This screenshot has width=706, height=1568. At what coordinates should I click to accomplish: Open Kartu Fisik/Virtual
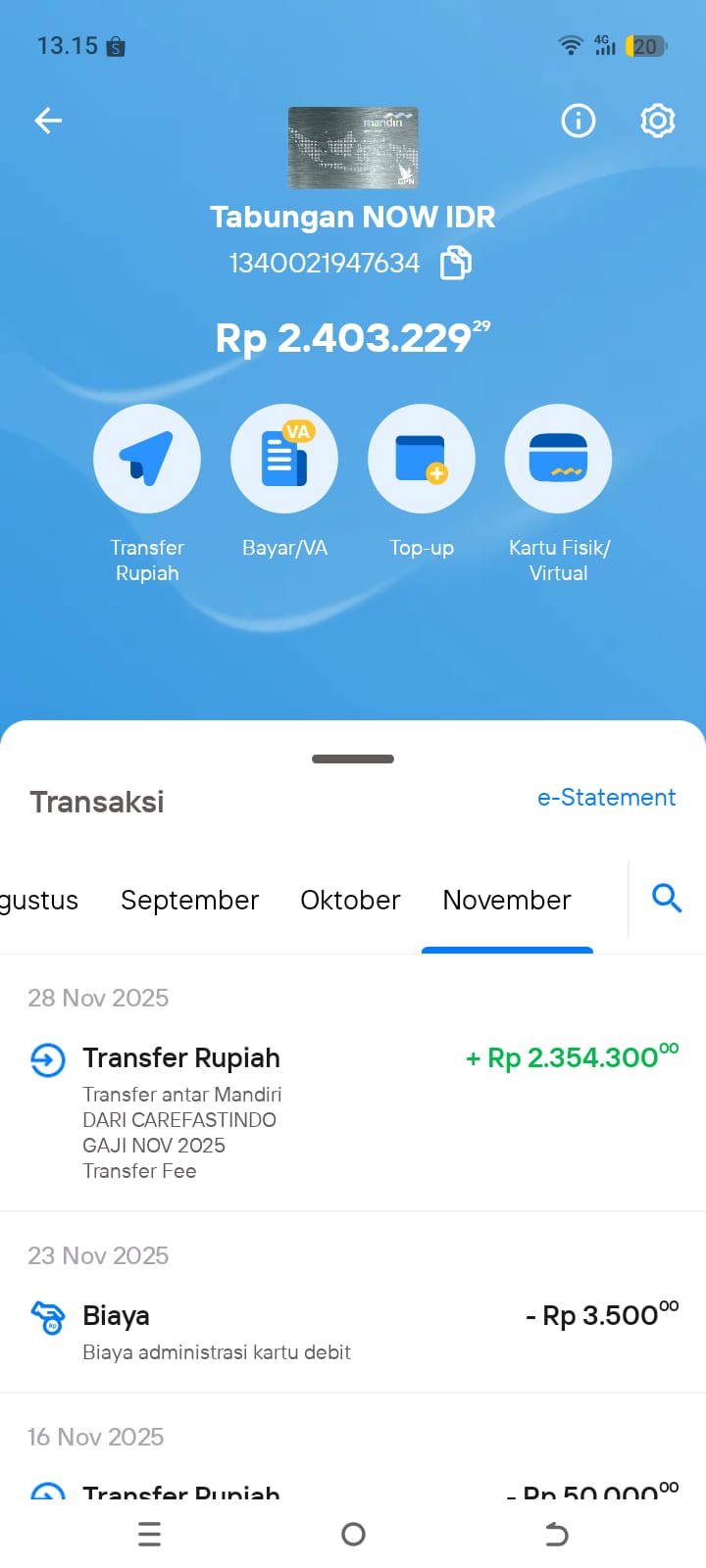coord(559,459)
